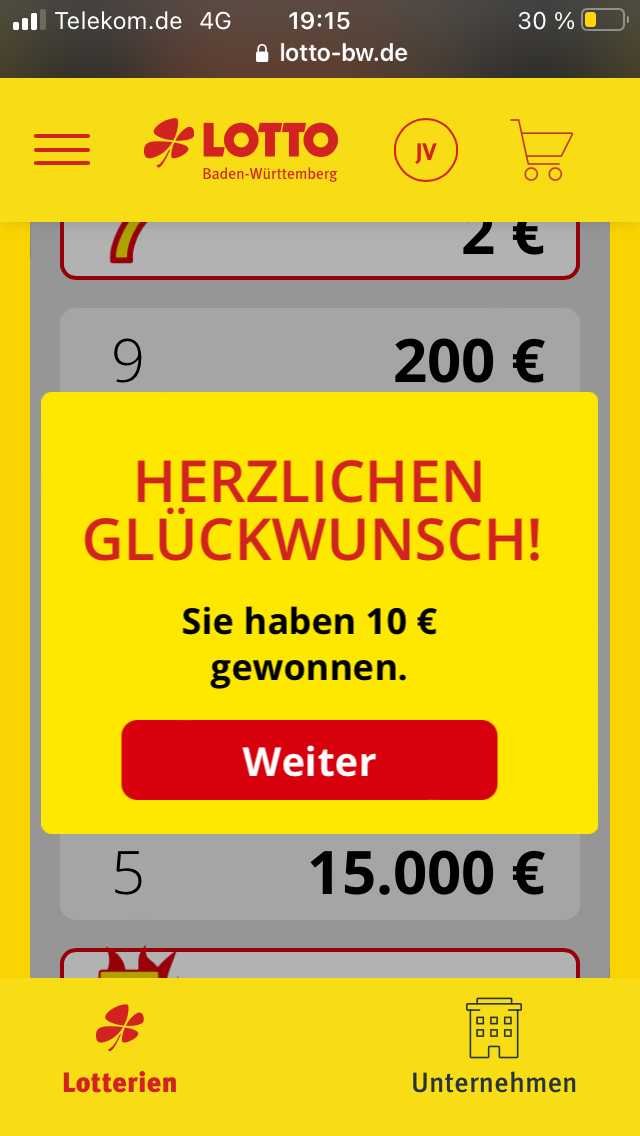The height and width of the screenshot is (1136, 640).
Task: Switch to the Lotterien tab
Action: click(120, 1050)
